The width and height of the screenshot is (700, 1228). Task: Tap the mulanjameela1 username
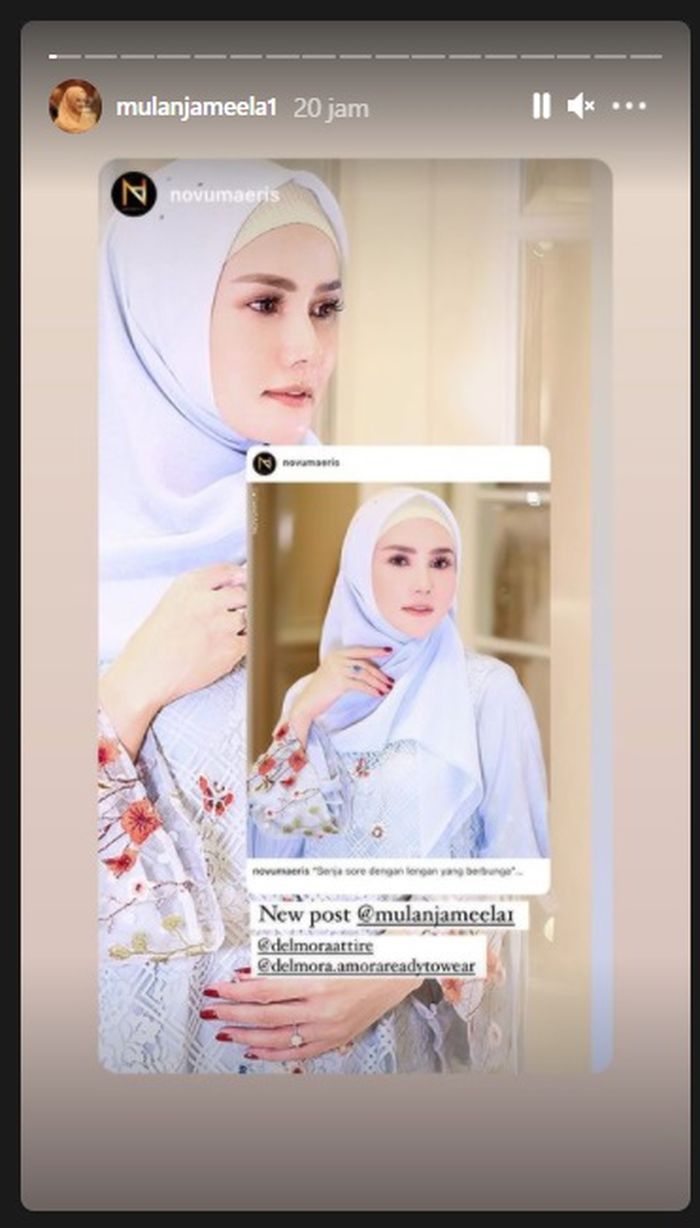pyautogui.click(x=196, y=107)
